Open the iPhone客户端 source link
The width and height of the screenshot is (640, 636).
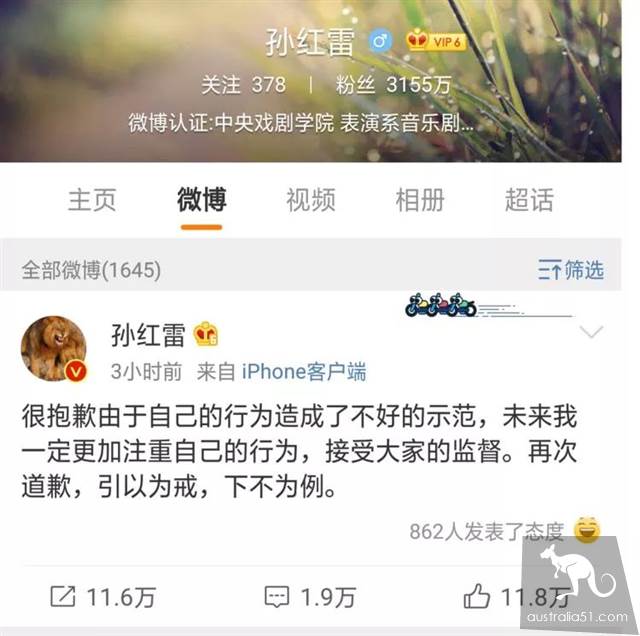click(303, 372)
